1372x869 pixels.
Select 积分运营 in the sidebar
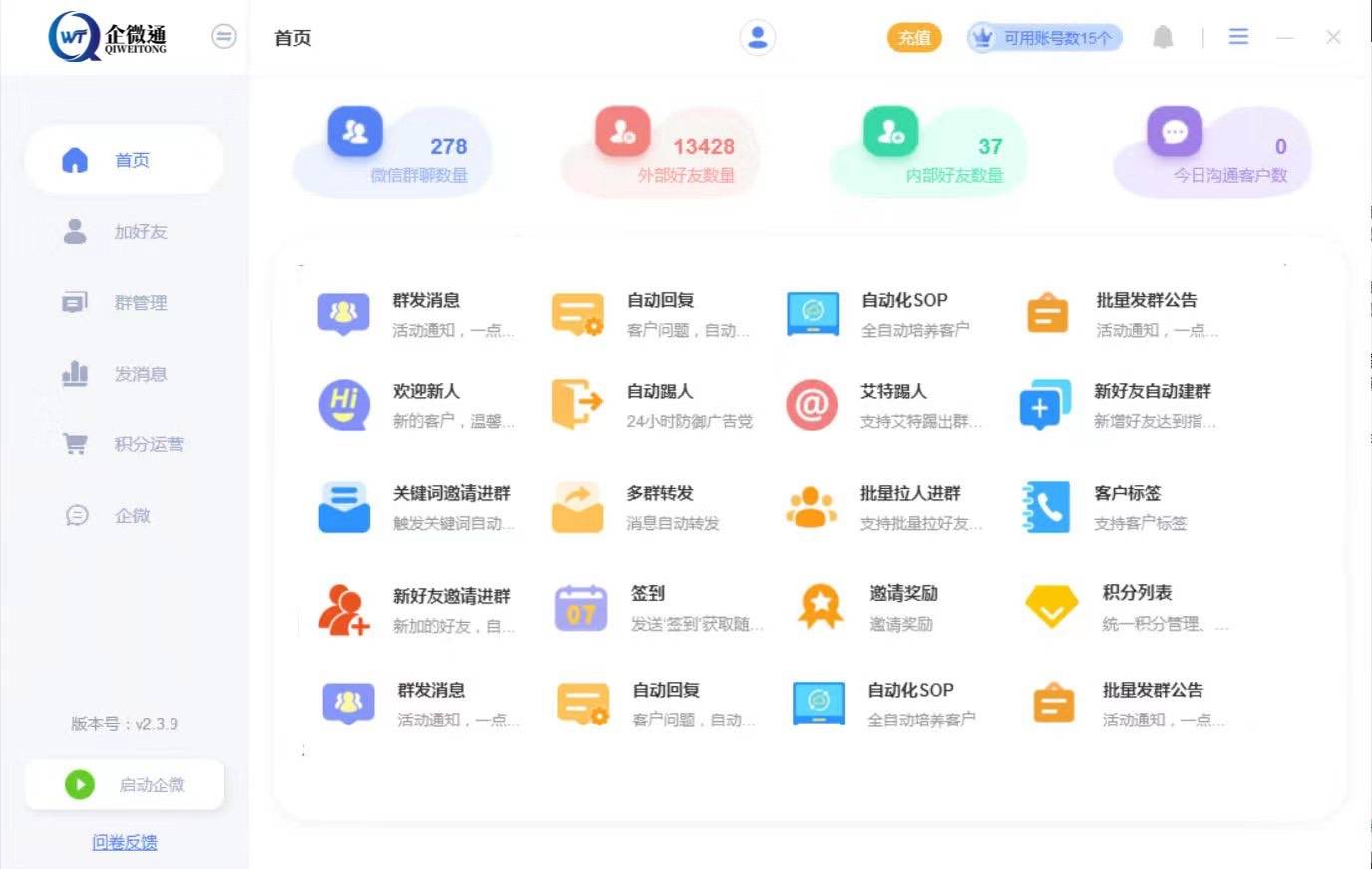pos(124,444)
